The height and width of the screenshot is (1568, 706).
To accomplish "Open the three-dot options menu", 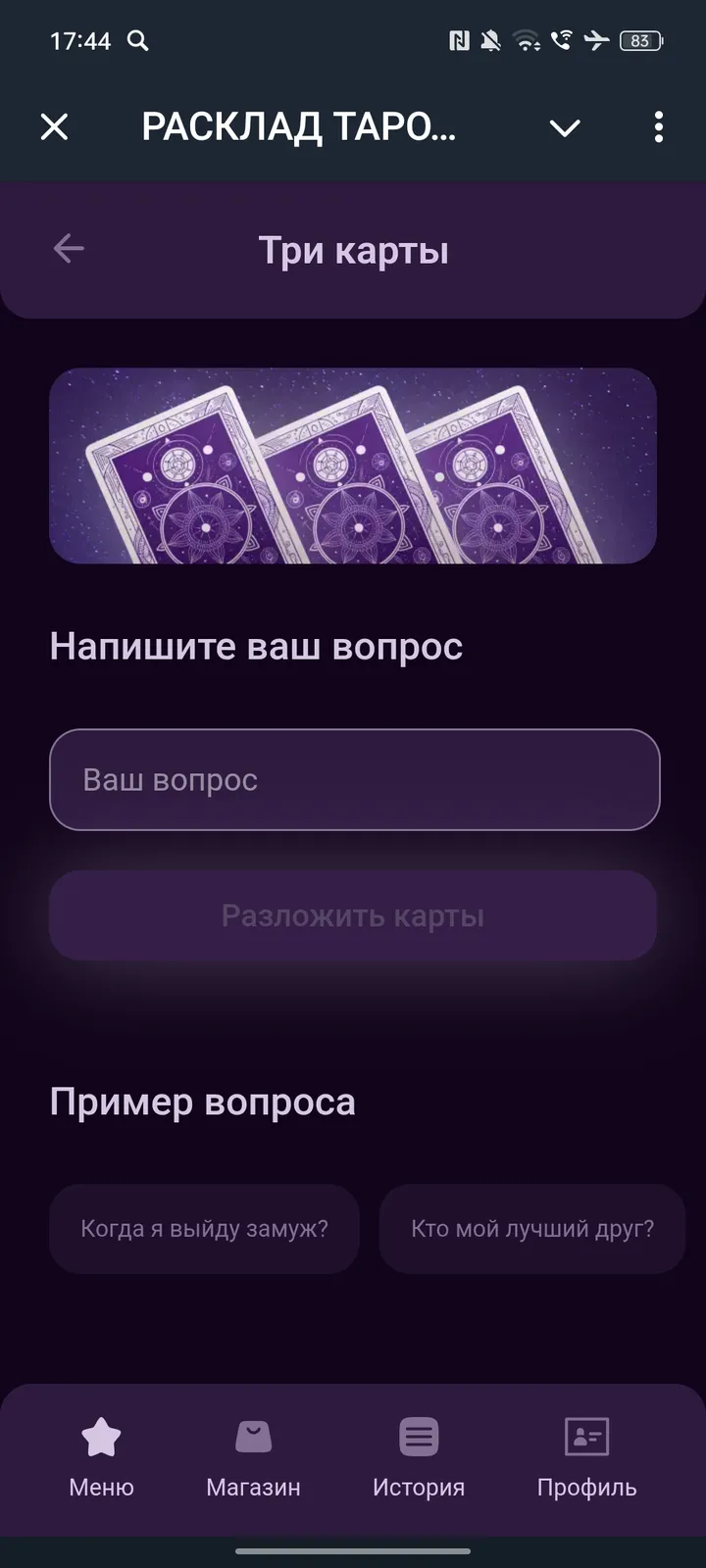I will (x=657, y=127).
